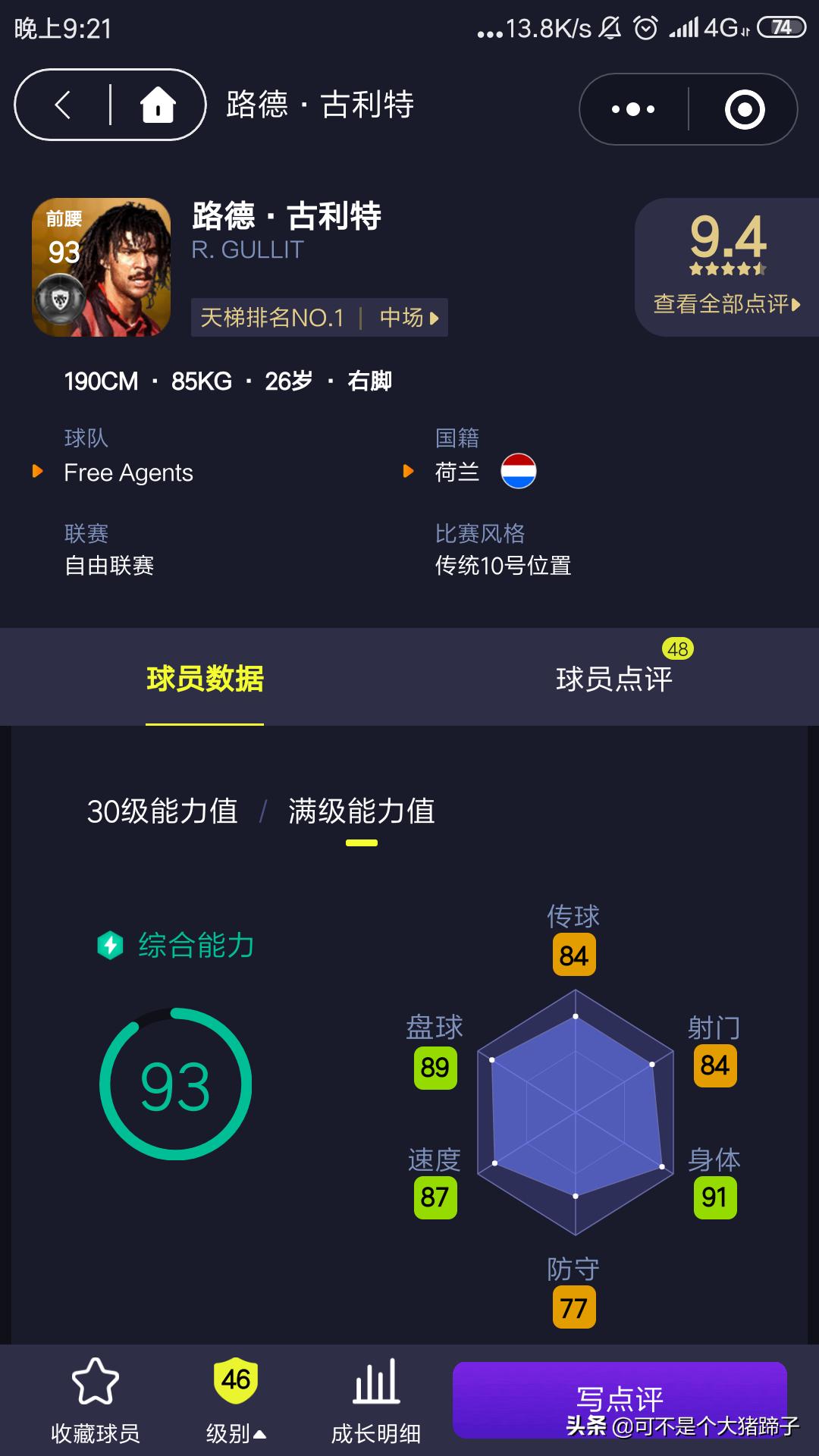Show 30级能力值 stats
Screen dimensions: 819x1456
[162, 811]
